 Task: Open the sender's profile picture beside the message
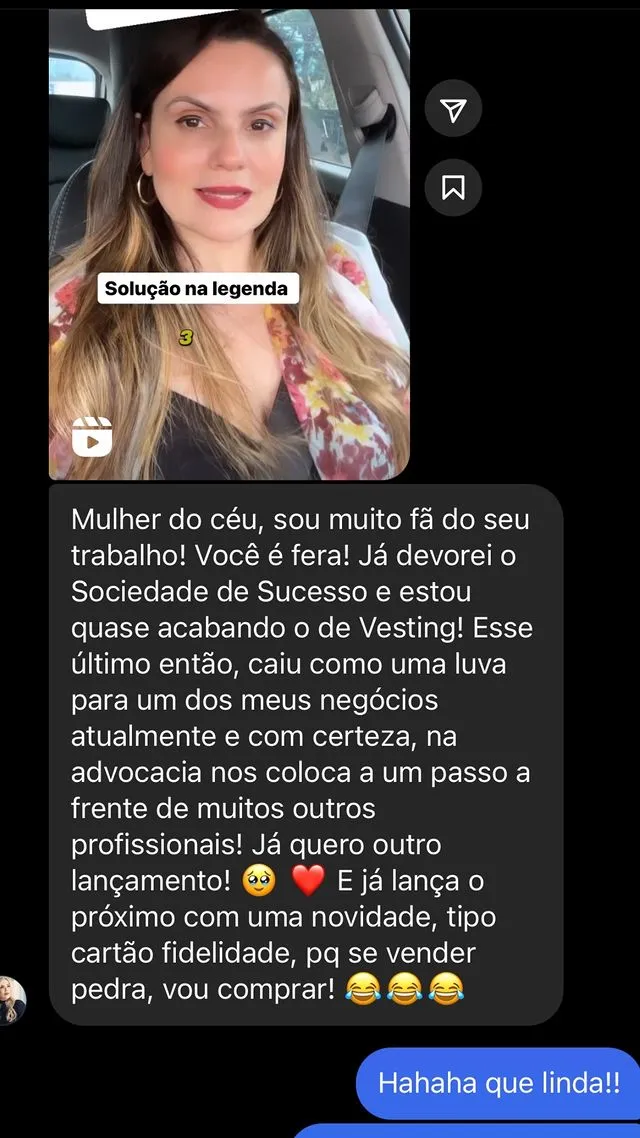pyautogui.click(x=11, y=999)
